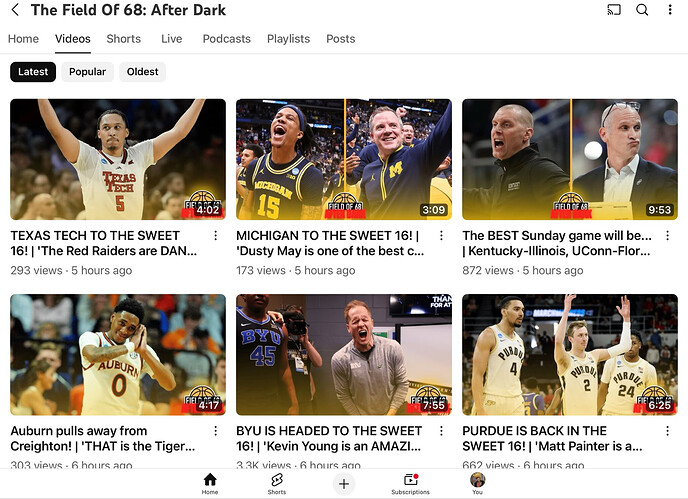Viewport: 688px width, 499px height.
Task: Open the You profile tab
Action: coord(477,482)
